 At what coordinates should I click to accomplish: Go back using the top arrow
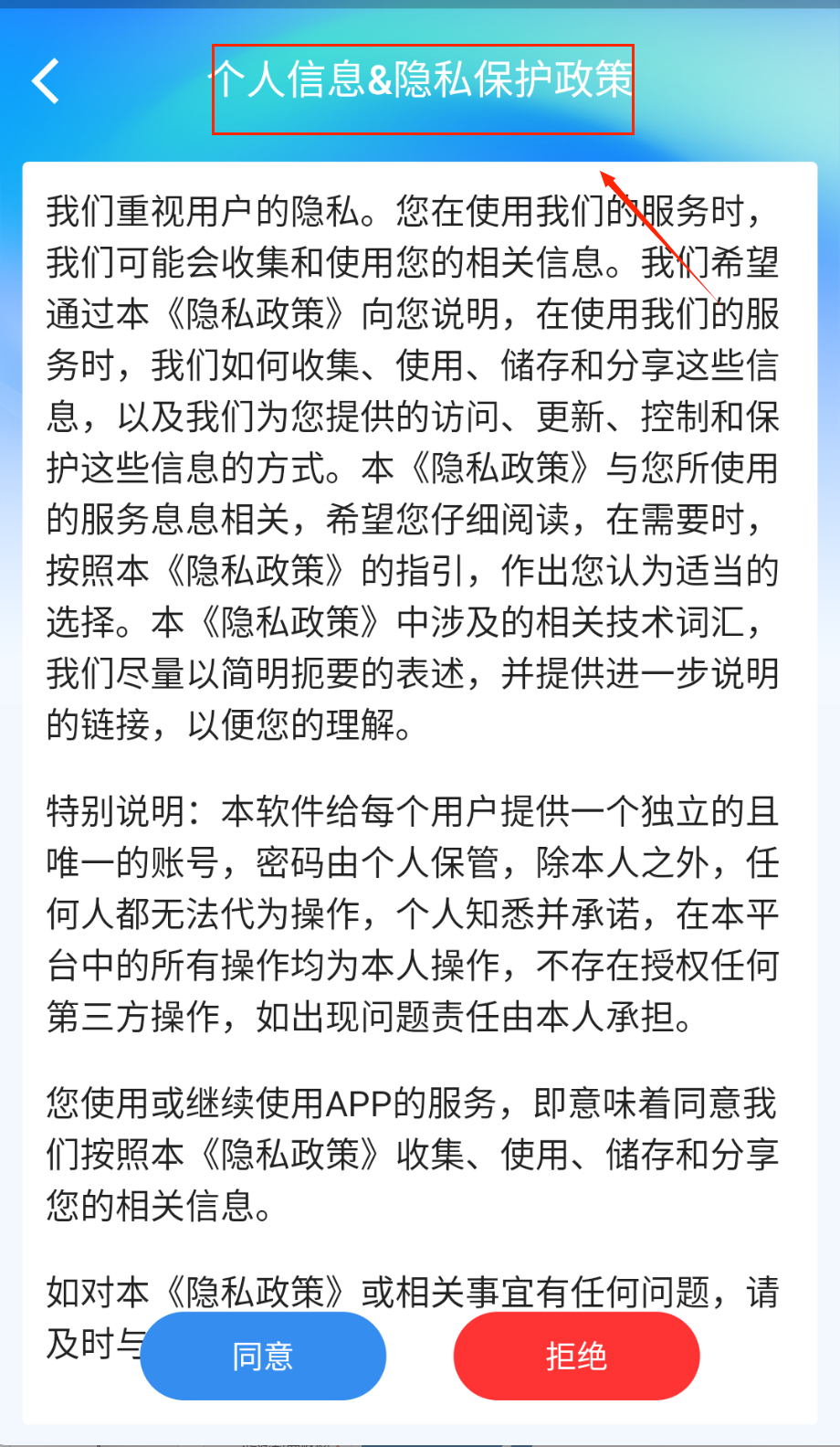coord(46,81)
